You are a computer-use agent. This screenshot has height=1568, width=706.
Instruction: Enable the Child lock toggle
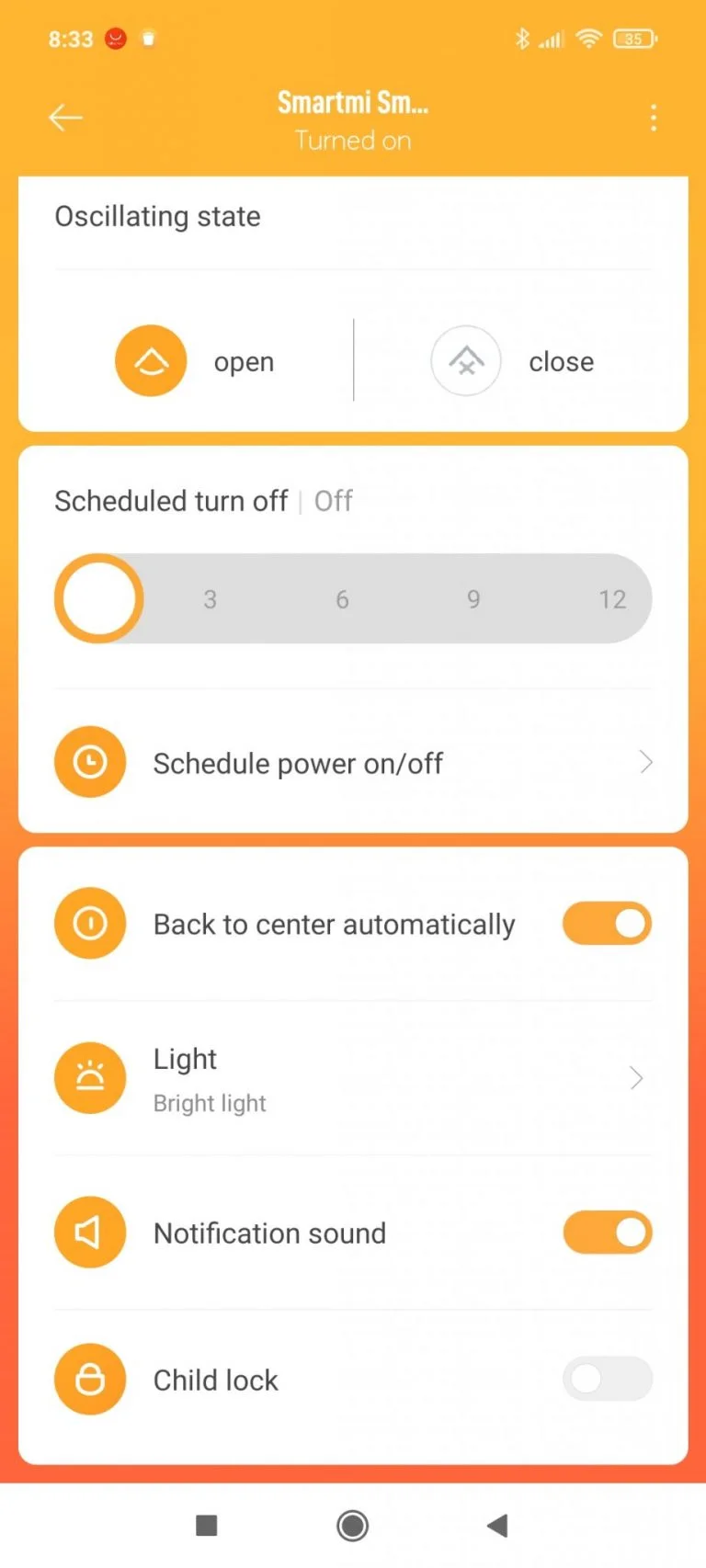(607, 1379)
